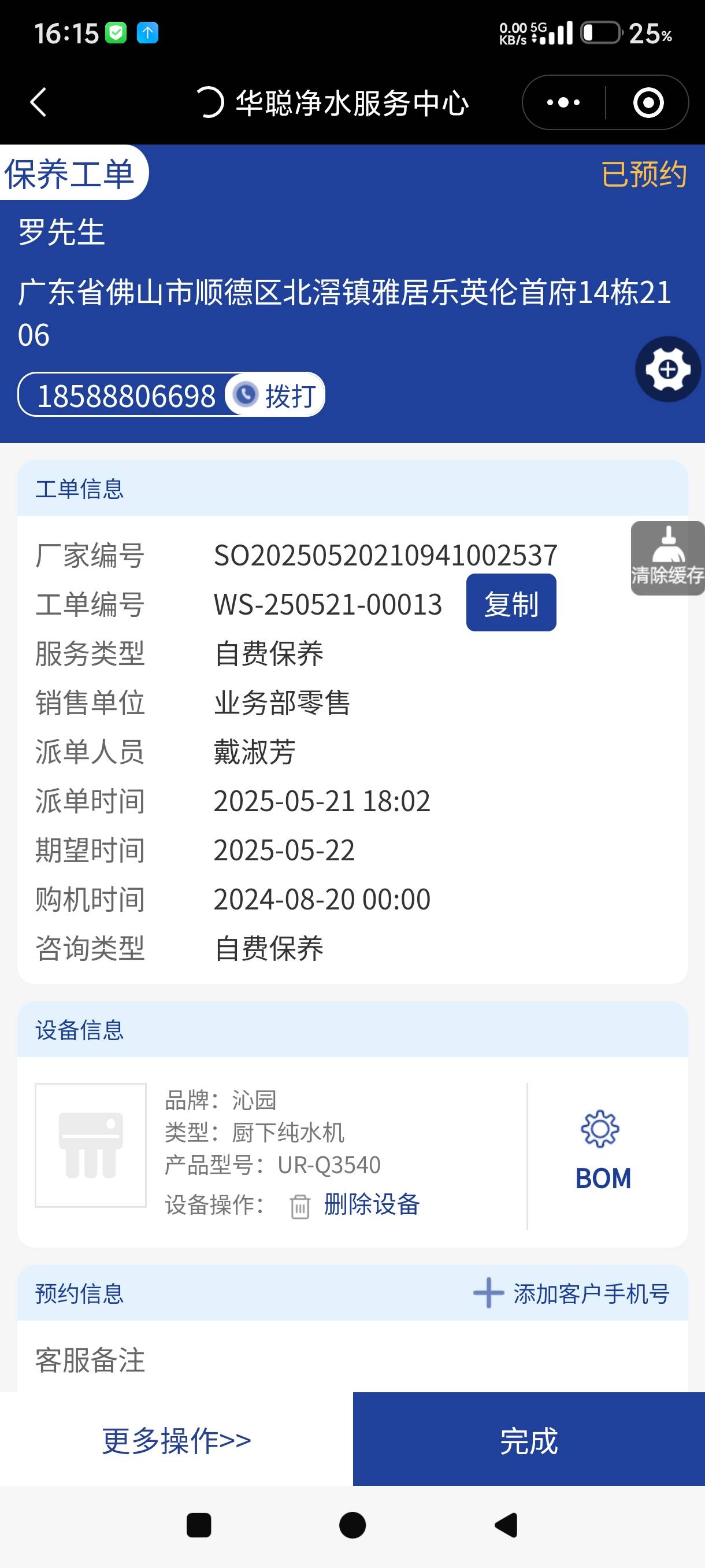Tap 完成 to finish the work order
Image resolution: width=705 pixels, height=1568 pixels.
coord(529,1440)
